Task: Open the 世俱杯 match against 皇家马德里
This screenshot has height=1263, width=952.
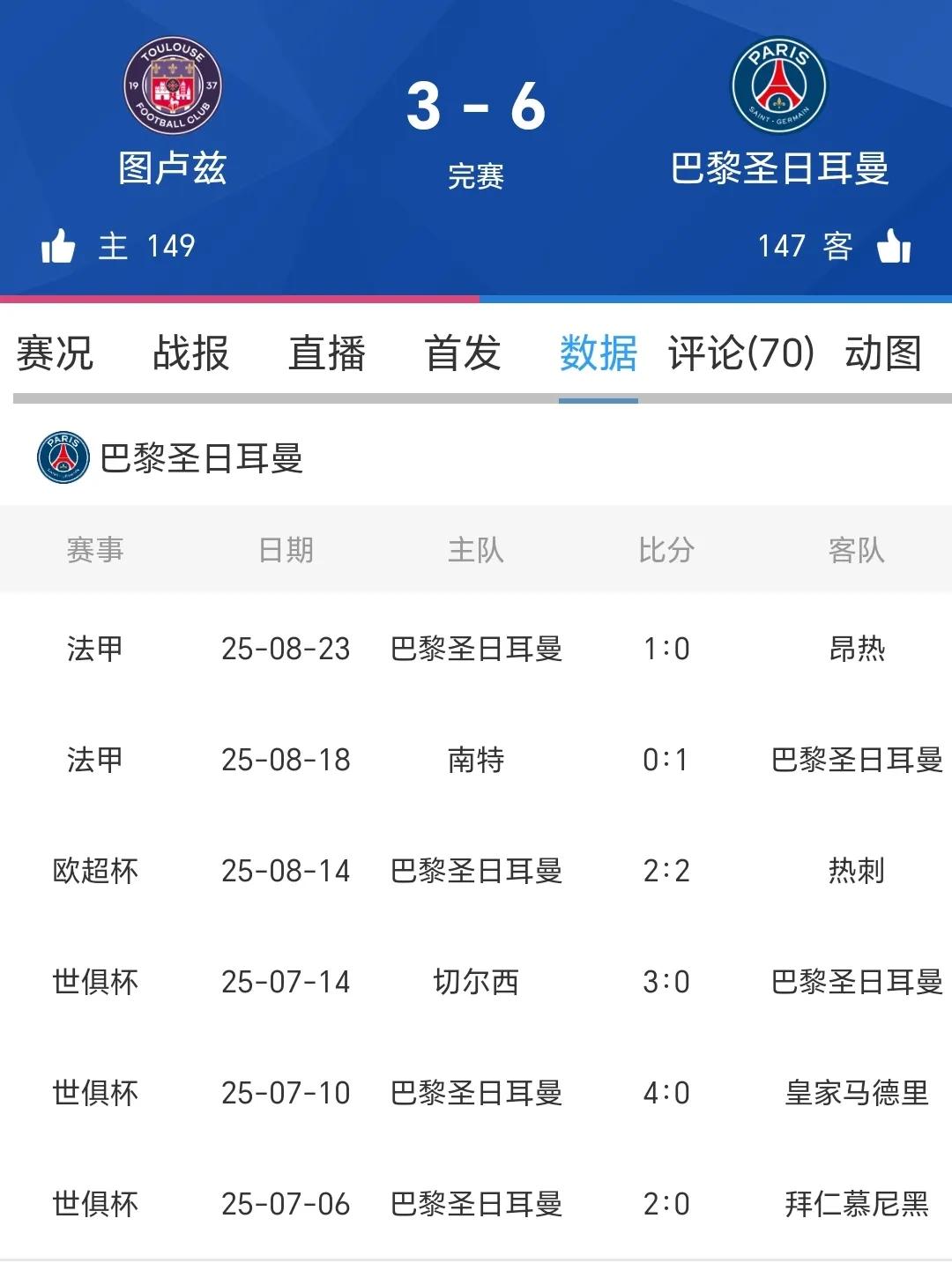Action: point(476,1093)
